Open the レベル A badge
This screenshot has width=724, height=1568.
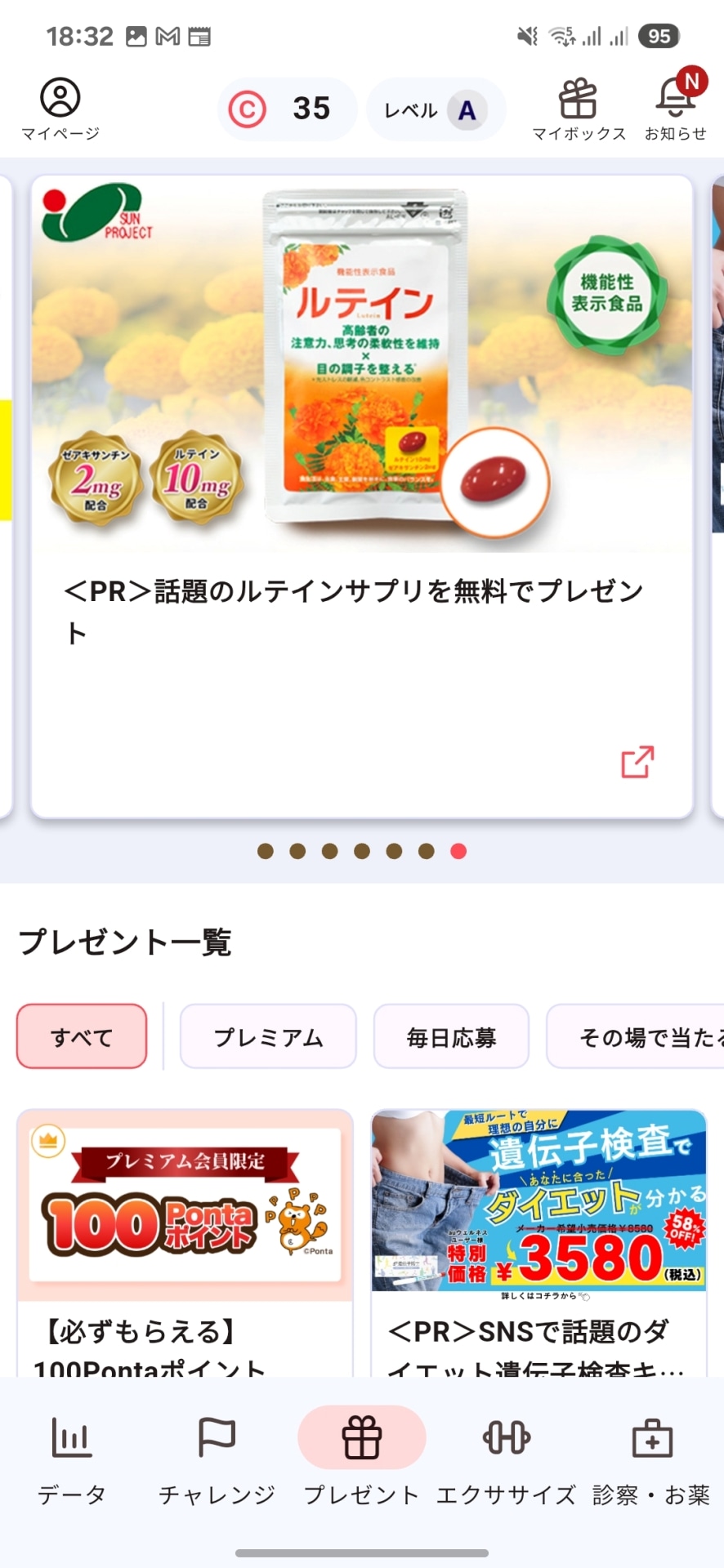[436, 109]
